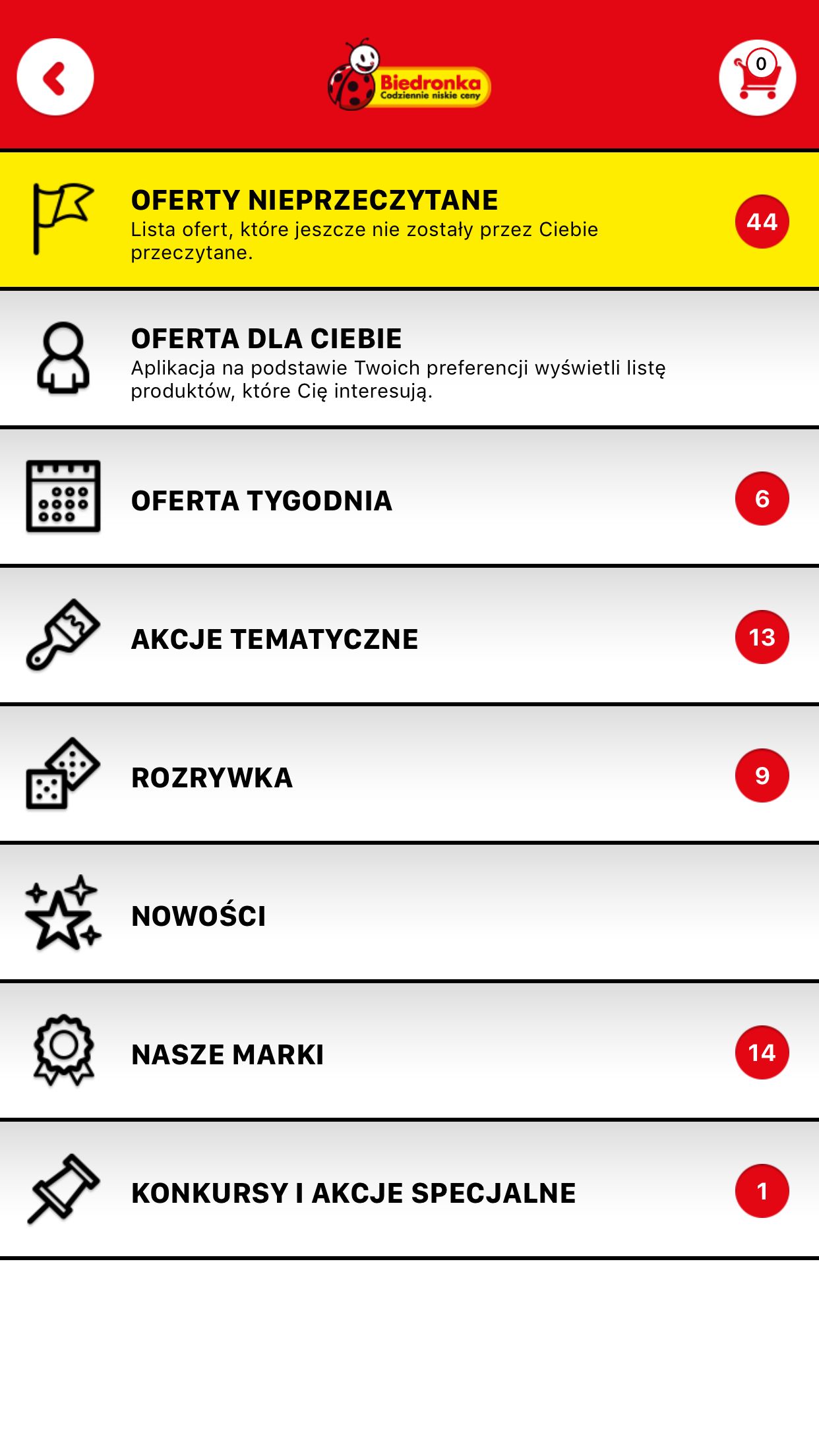Open the shopping cart
This screenshot has height=1456, width=819.
click(757, 78)
